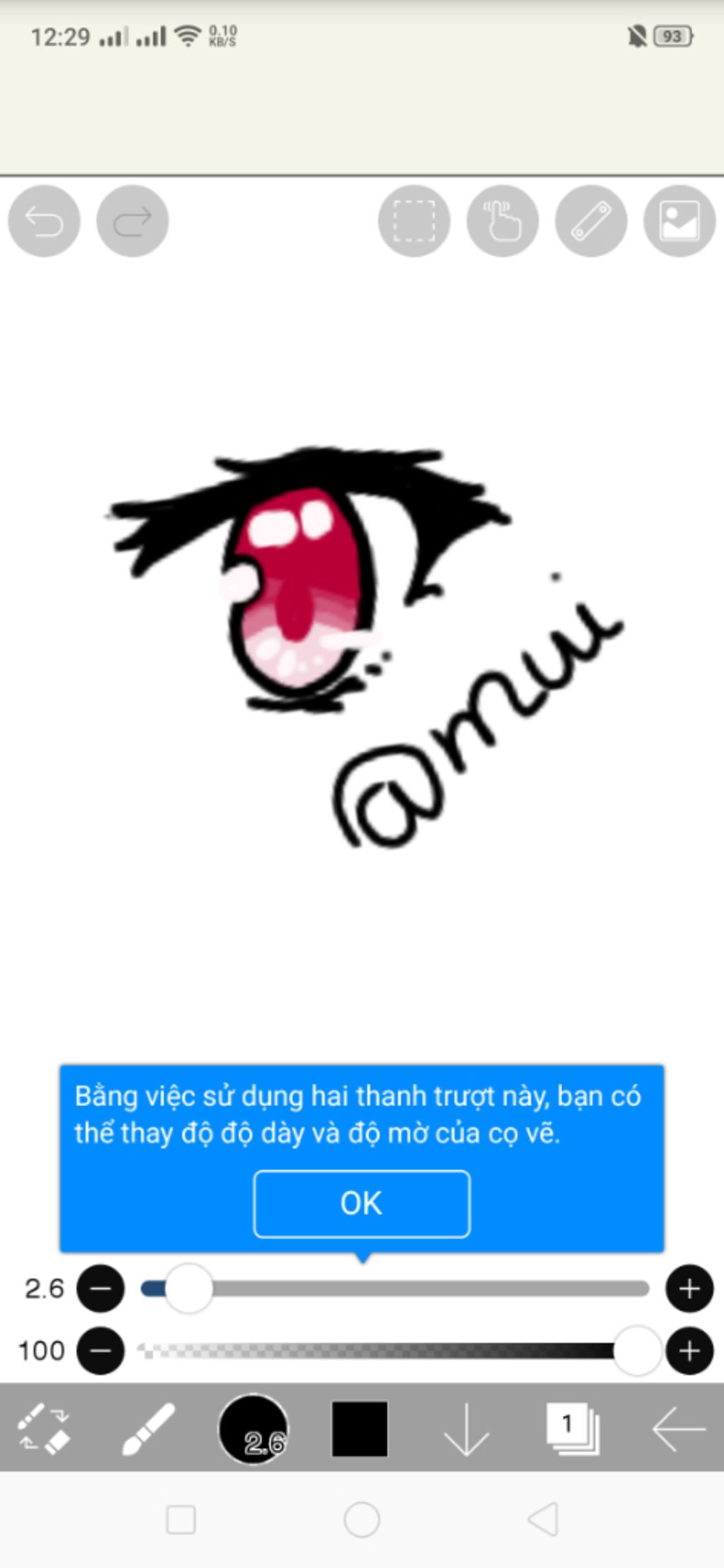Screen dimensions: 724x1568
Task: Redo the undone stroke
Action: pyautogui.click(x=132, y=221)
